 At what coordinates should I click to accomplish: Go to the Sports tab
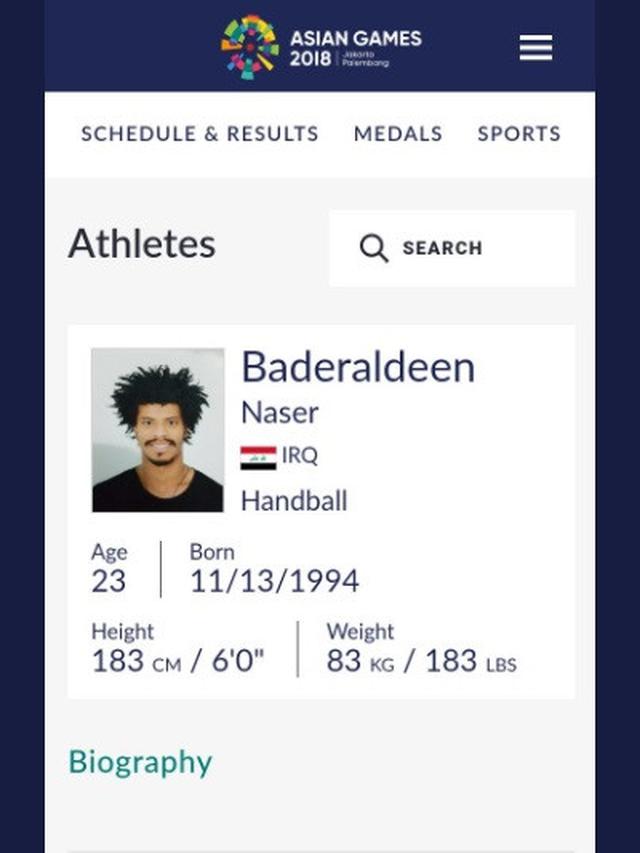point(518,134)
